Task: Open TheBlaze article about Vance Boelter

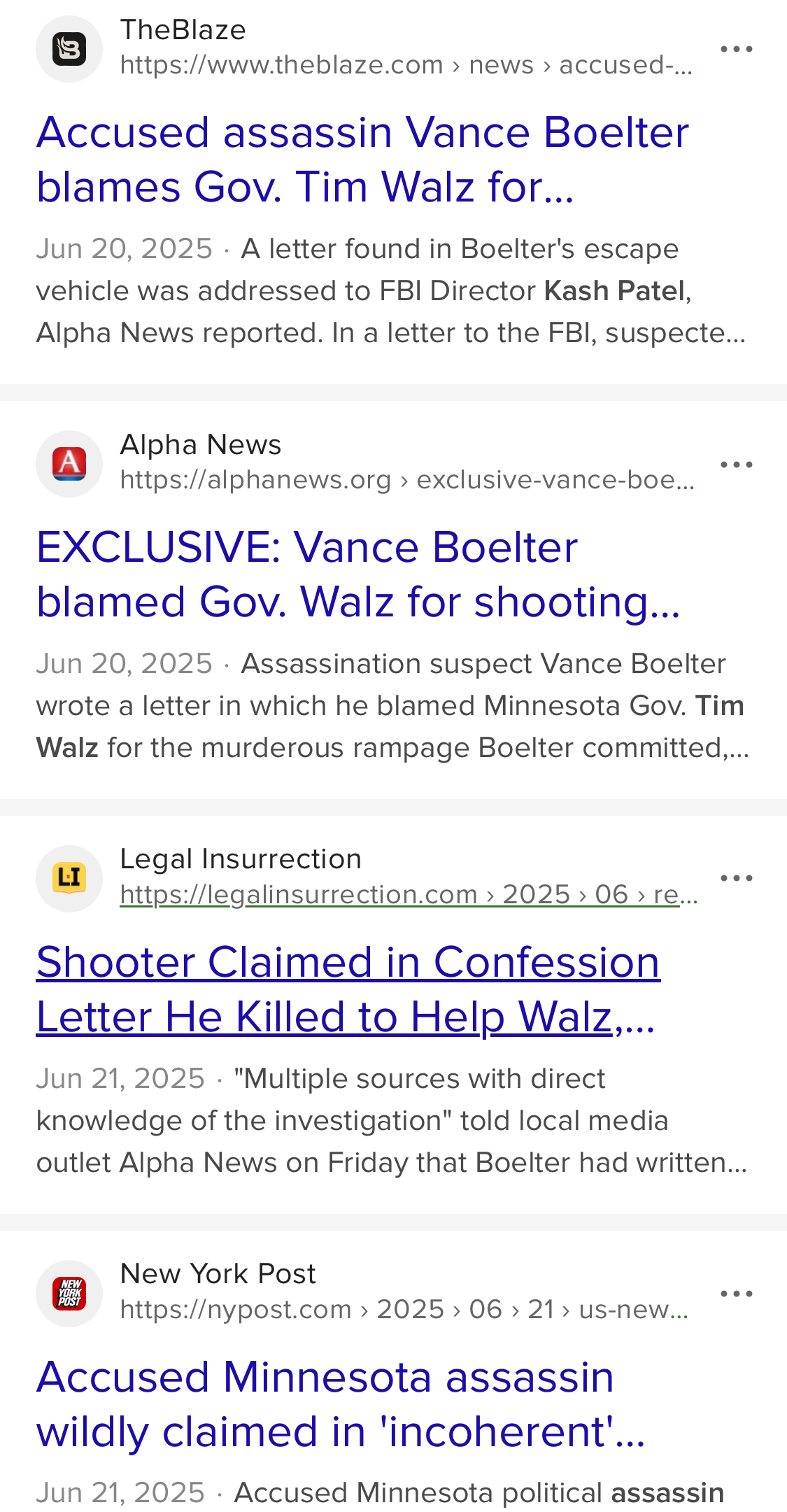Action: coord(362,160)
